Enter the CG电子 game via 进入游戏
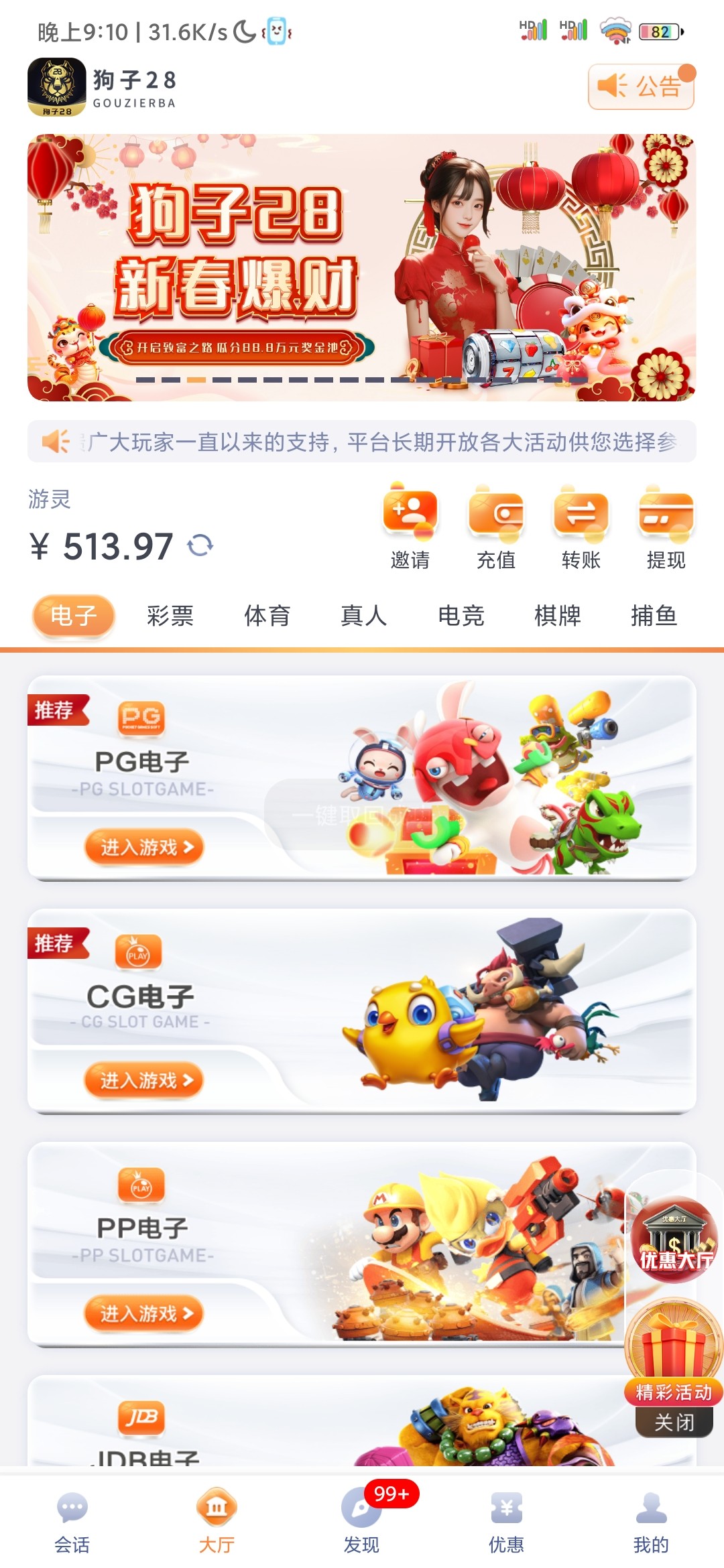 144,1080
